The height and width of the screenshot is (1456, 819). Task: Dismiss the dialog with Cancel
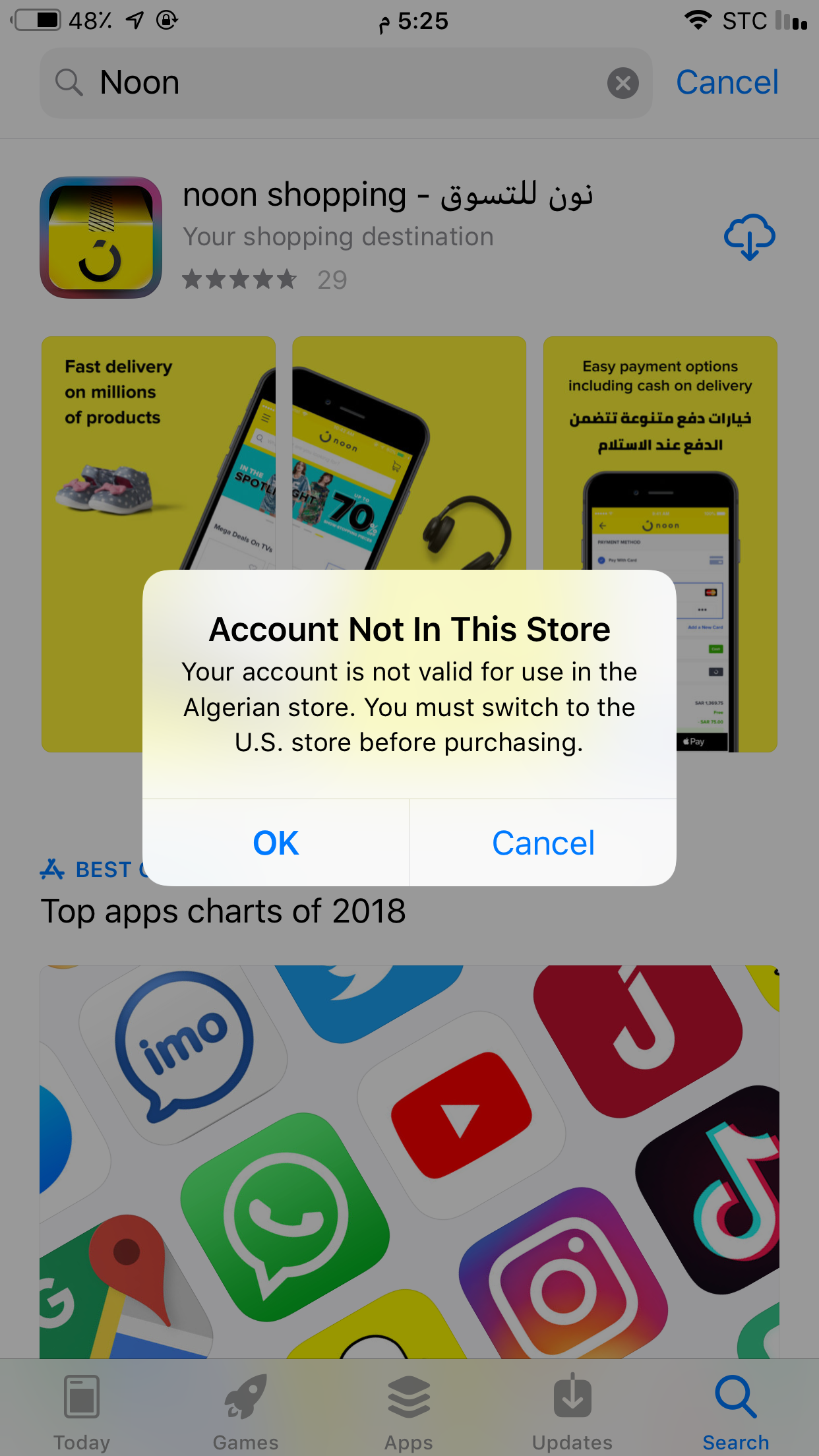pos(543,843)
